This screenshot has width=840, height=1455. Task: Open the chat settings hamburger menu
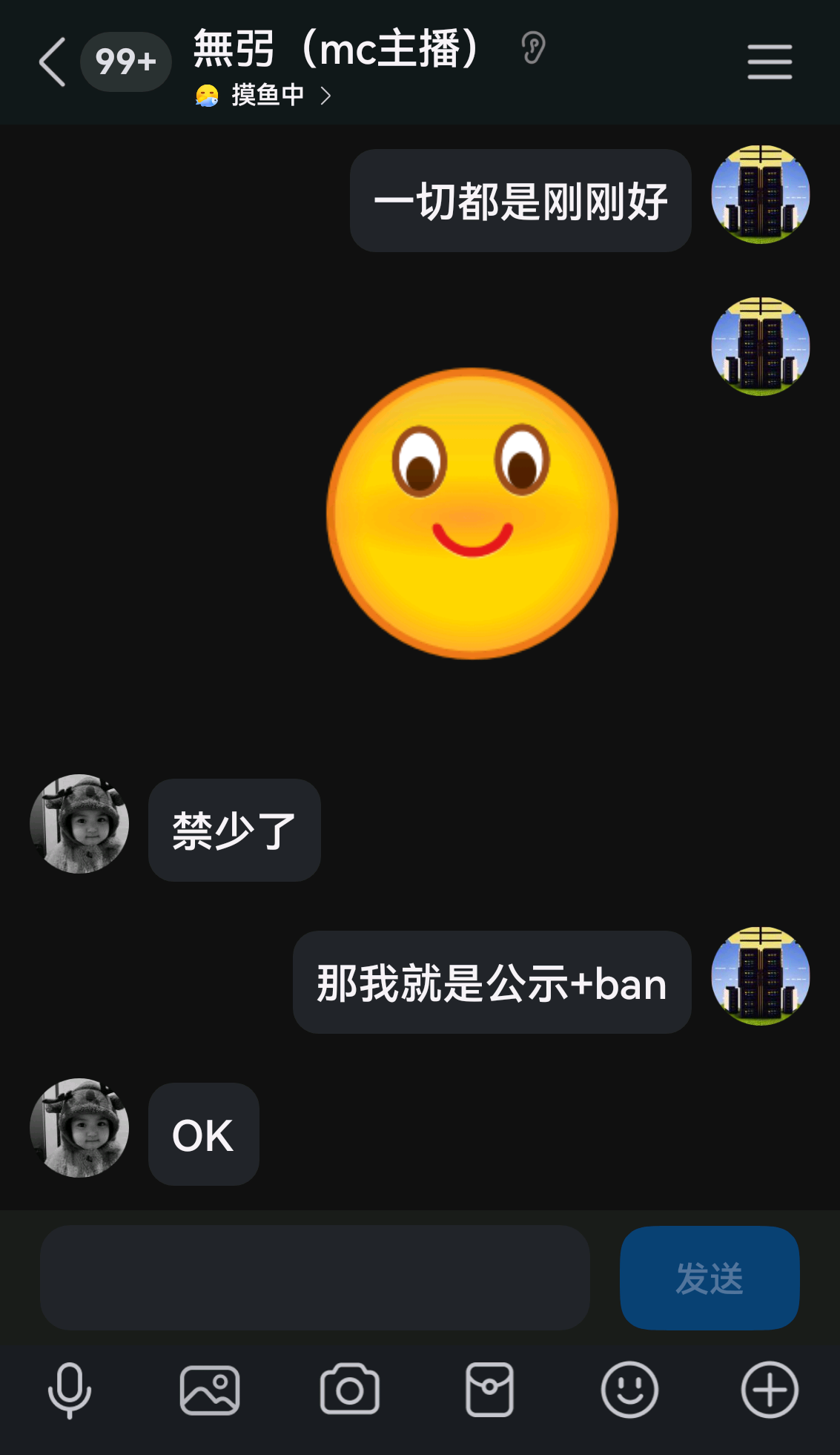coord(769,62)
